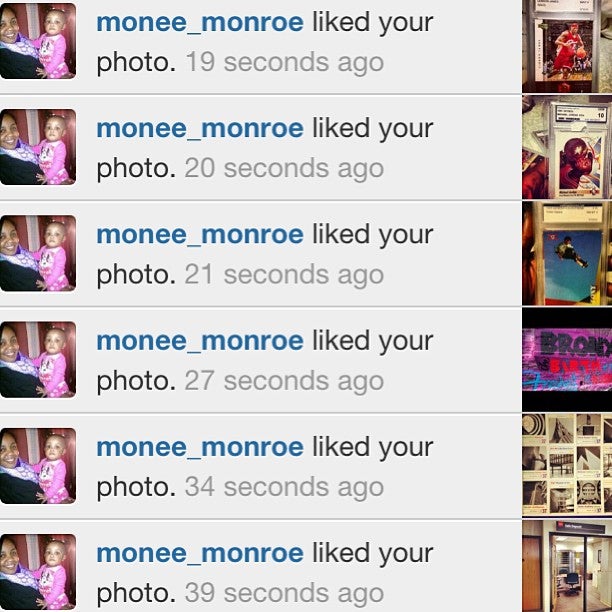The image size is (612, 612).
Task: View the collage photo liked 34 seconds ago
Action: click(x=567, y=466)
